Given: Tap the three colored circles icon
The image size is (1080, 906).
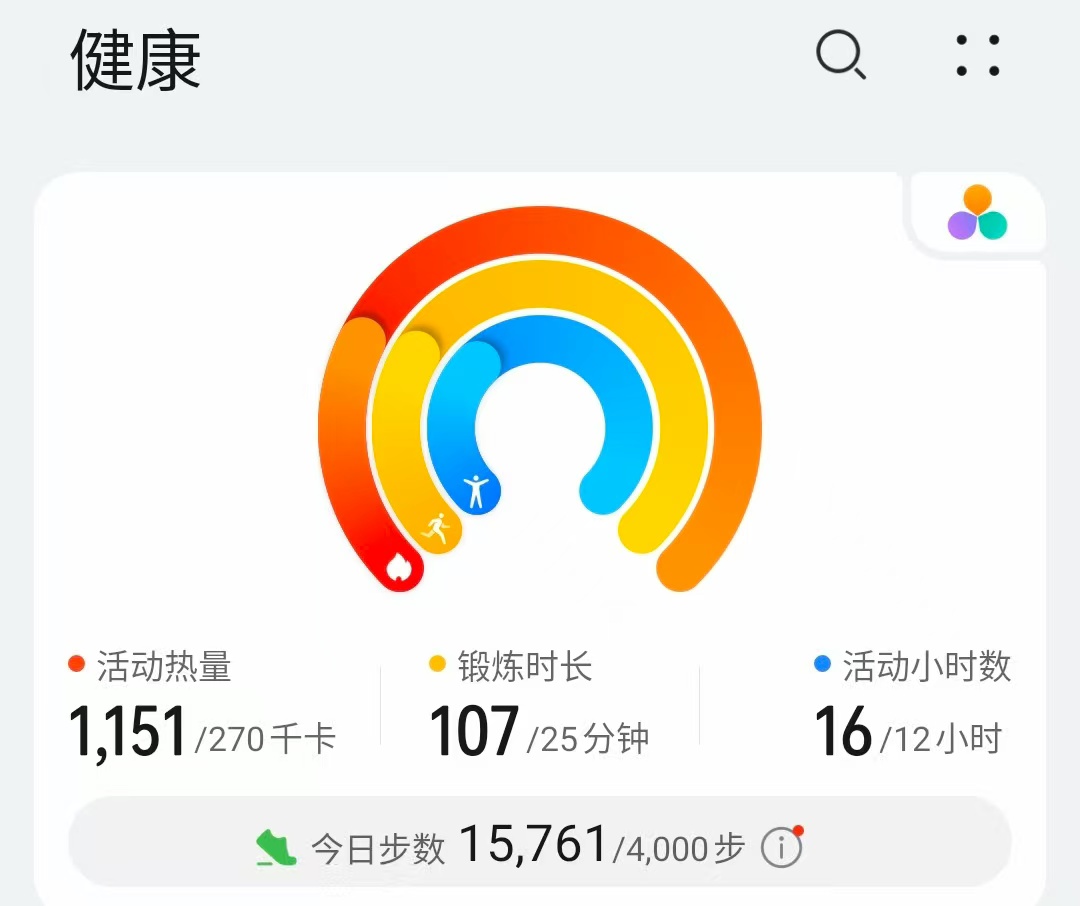Looking at the screenshot, I should 977,213.
